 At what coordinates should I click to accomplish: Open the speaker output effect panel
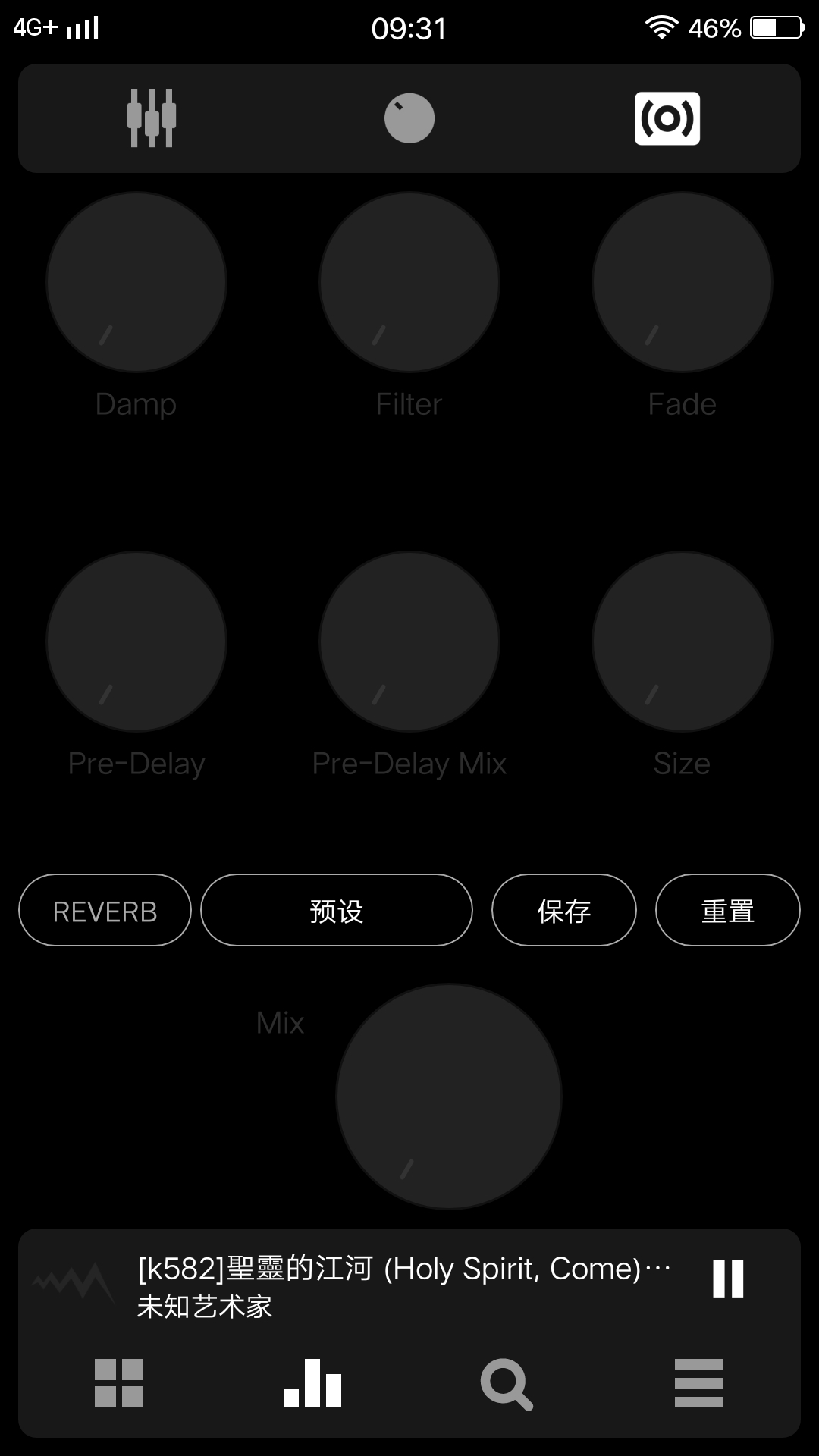click(667, 118)
